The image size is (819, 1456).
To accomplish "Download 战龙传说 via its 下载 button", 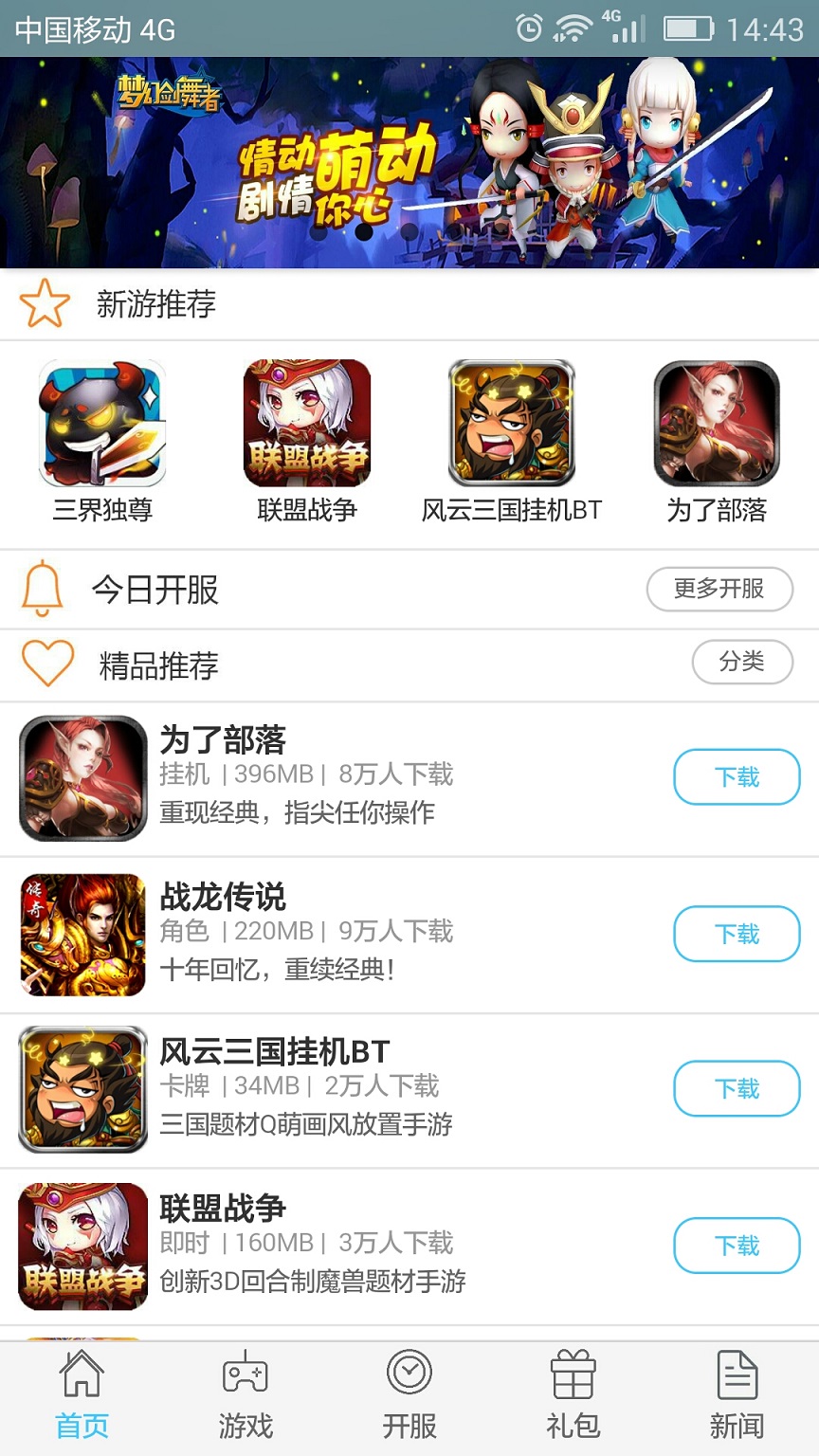I will point(737,934).
